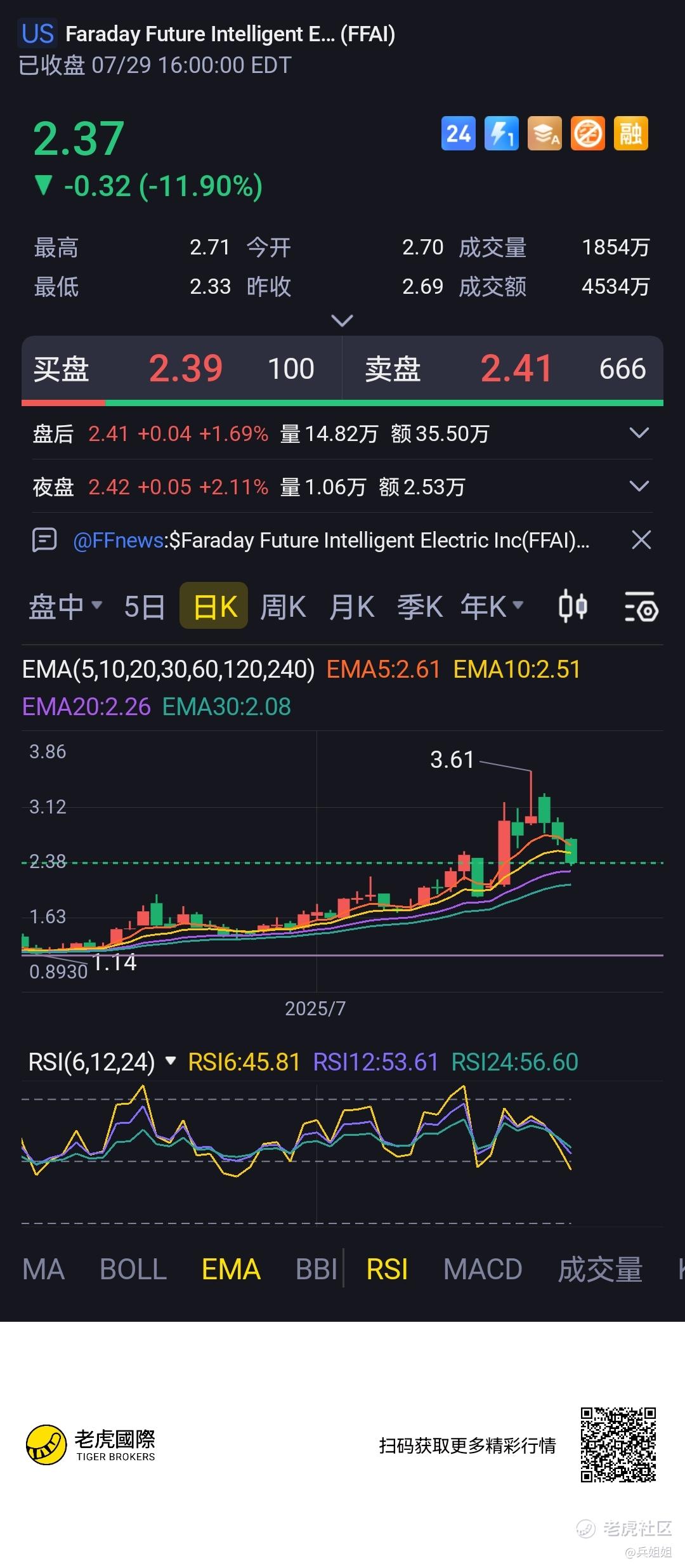This screenshot has width=685, height=1568.
Task: Tap the 24-hour trading badge icon
Action: tap(458, 134)
